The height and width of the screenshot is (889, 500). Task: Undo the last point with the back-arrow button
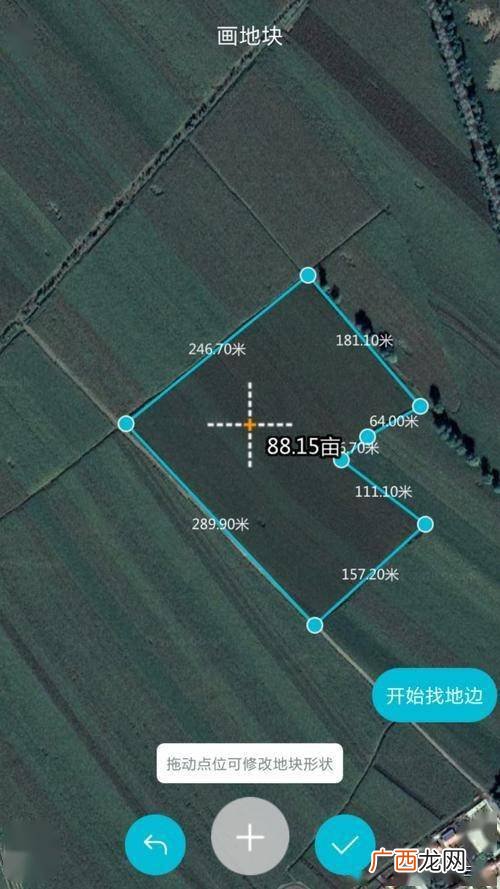click(x=155, y=845)
